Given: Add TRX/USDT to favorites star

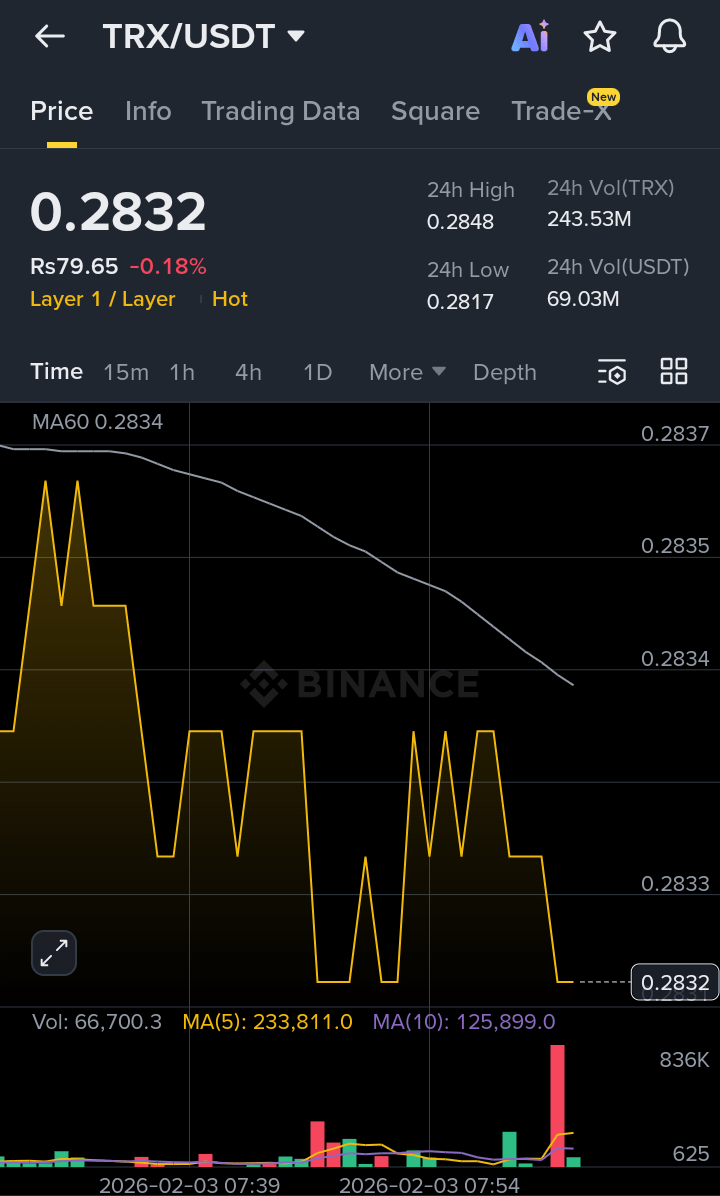Looking at the screenshot, I should pyautogui.click(x=599, y=37).
